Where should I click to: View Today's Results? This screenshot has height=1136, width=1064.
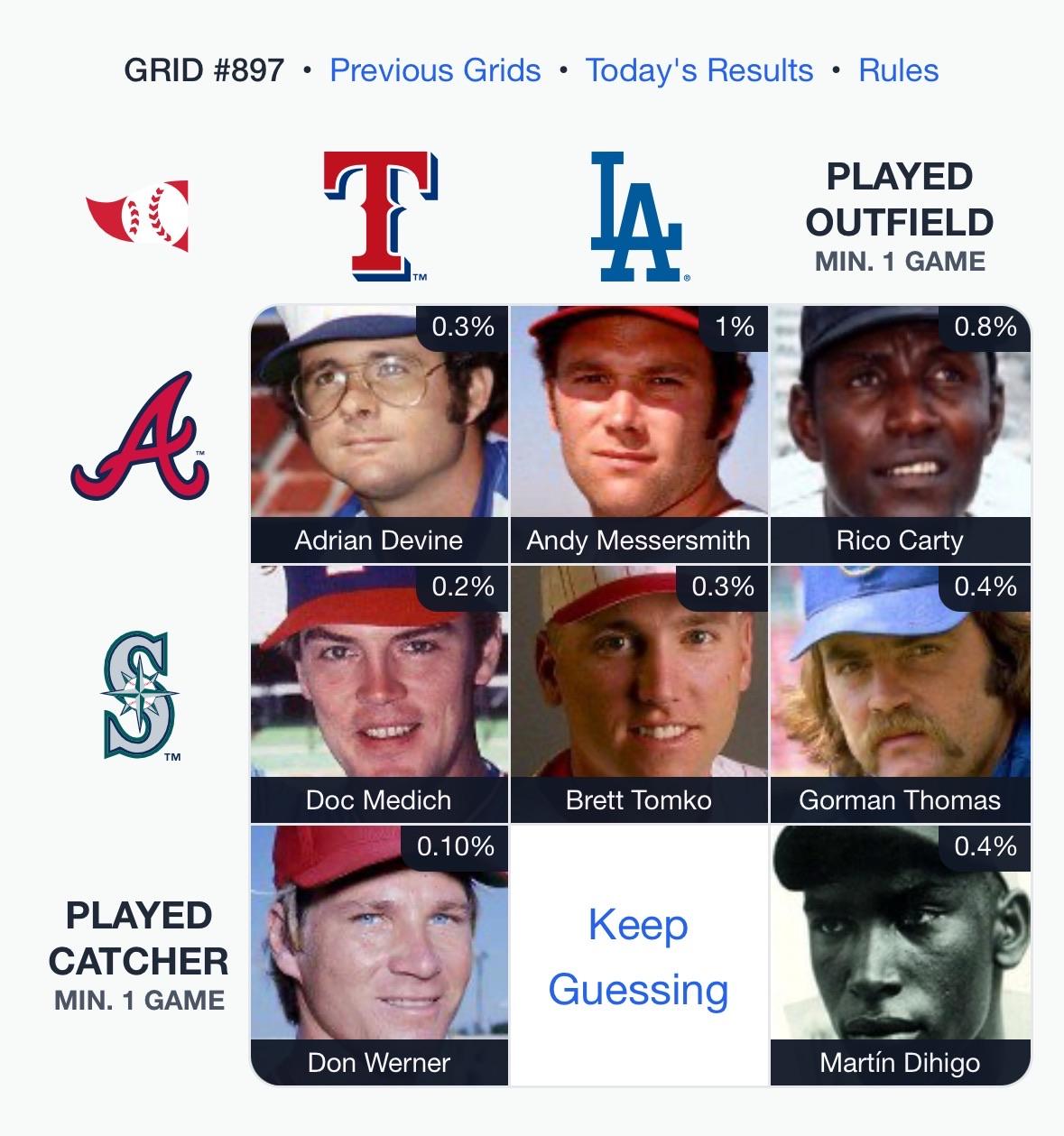(699, 70)
